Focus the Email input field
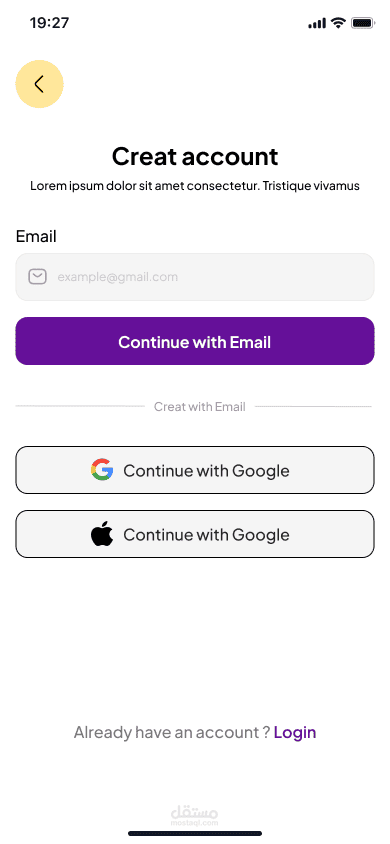The width and height of the screenshot is (390, 844). [195, 277]
